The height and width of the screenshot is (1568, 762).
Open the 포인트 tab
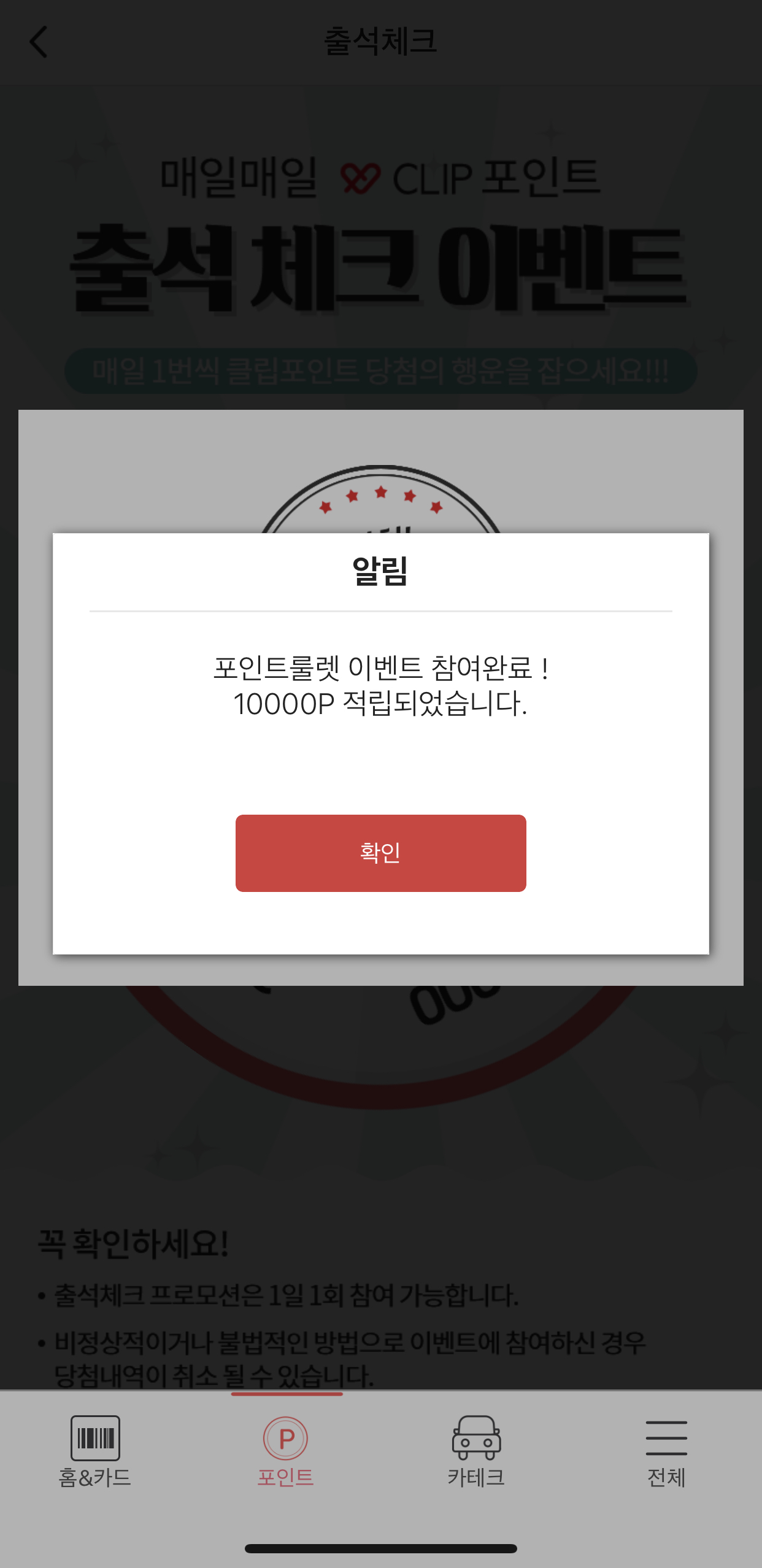285,1451
